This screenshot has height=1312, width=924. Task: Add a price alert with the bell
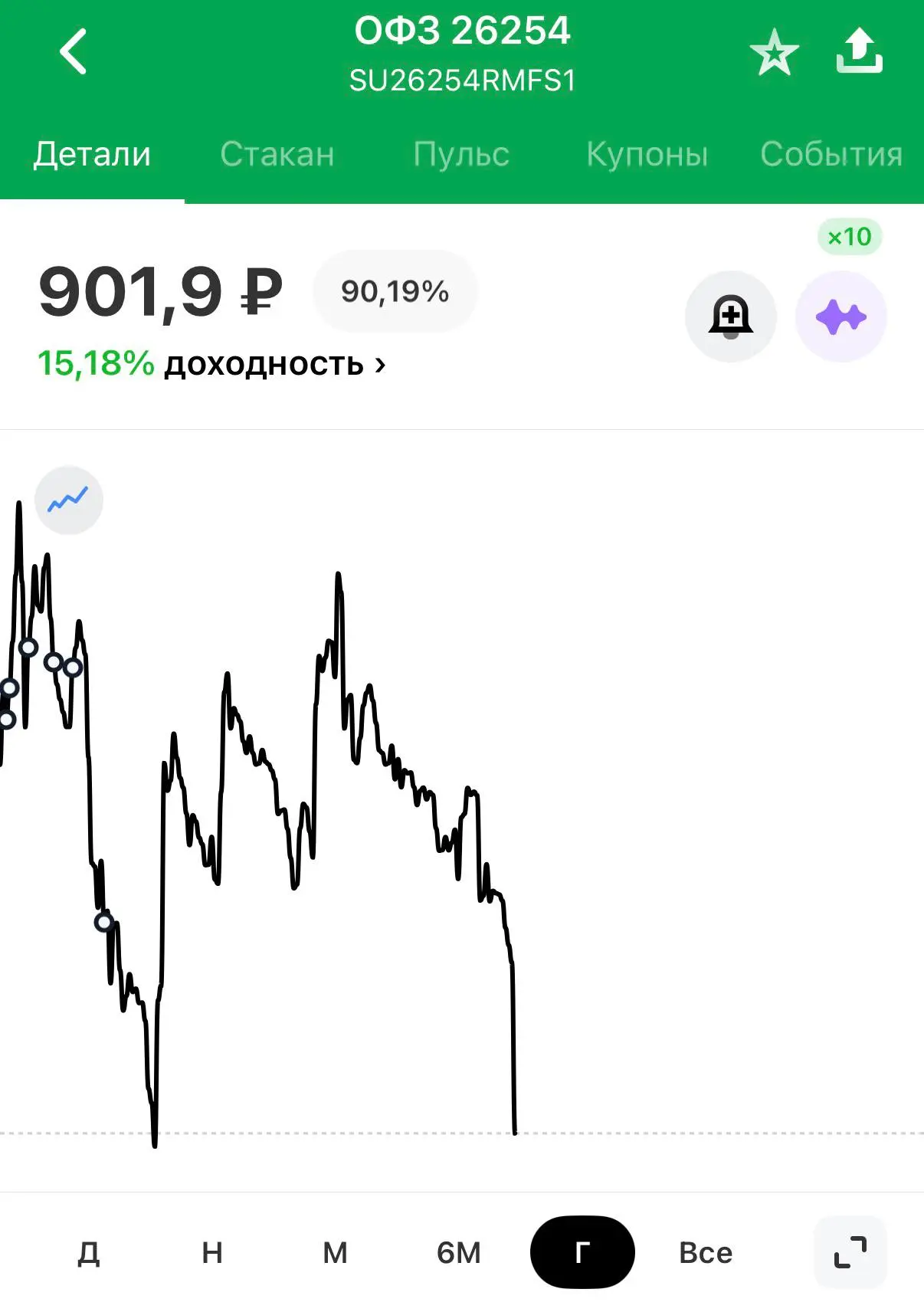coord(731,316)
